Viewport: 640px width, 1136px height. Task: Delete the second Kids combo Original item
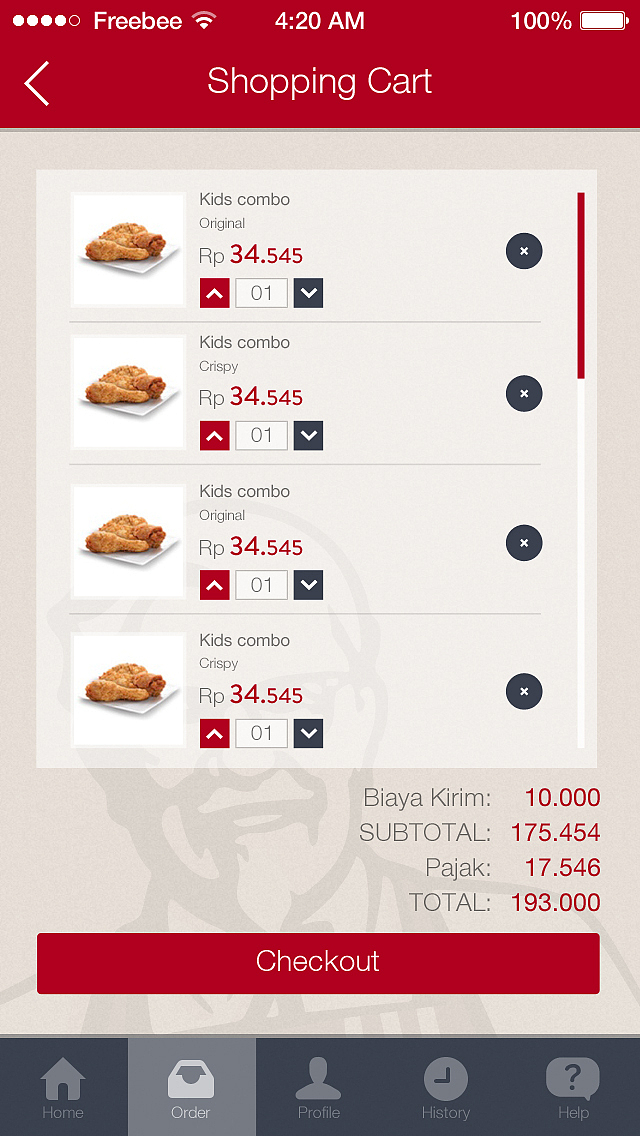524,543
